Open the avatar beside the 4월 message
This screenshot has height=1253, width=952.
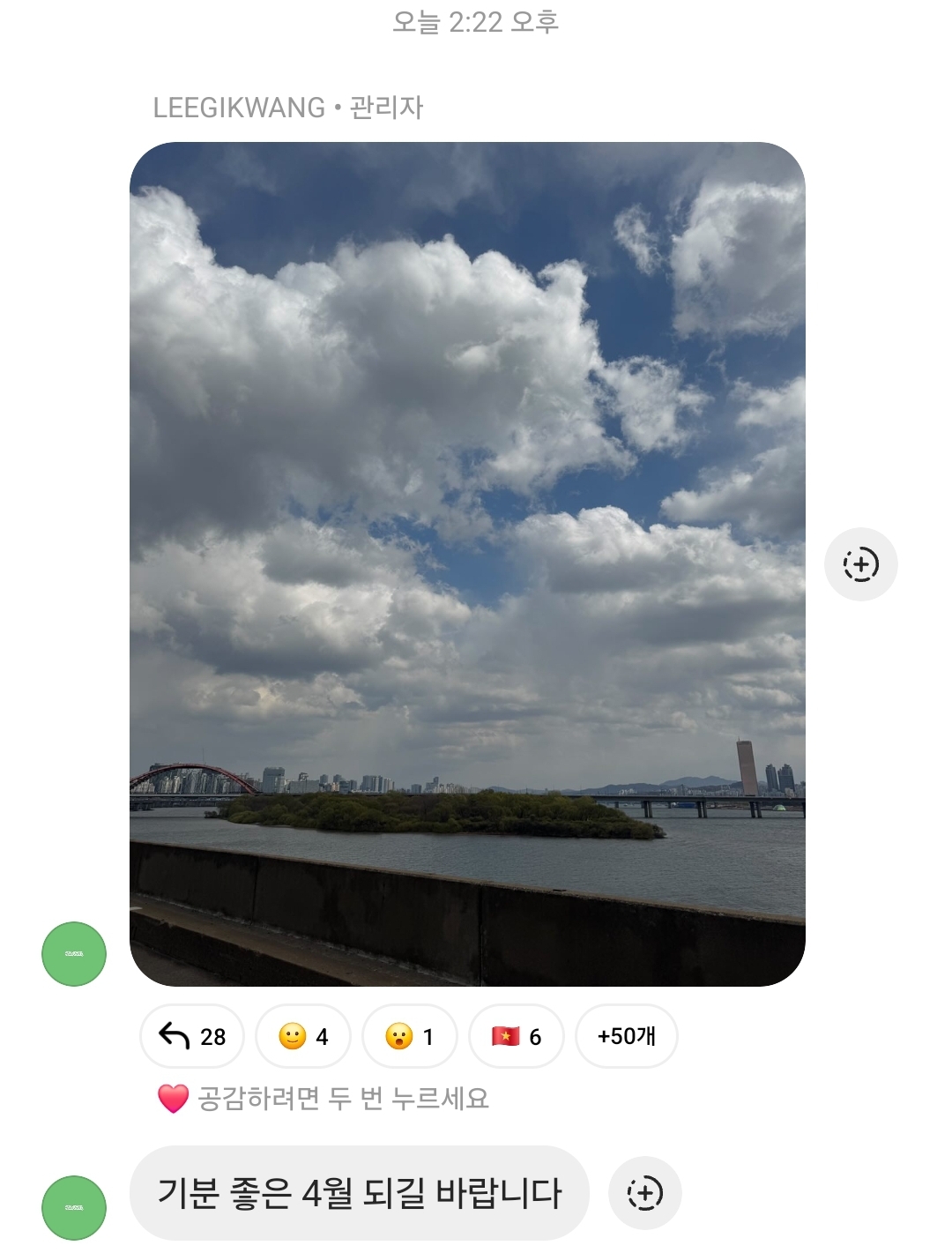pyautogui.click(x=74, y=1207)
